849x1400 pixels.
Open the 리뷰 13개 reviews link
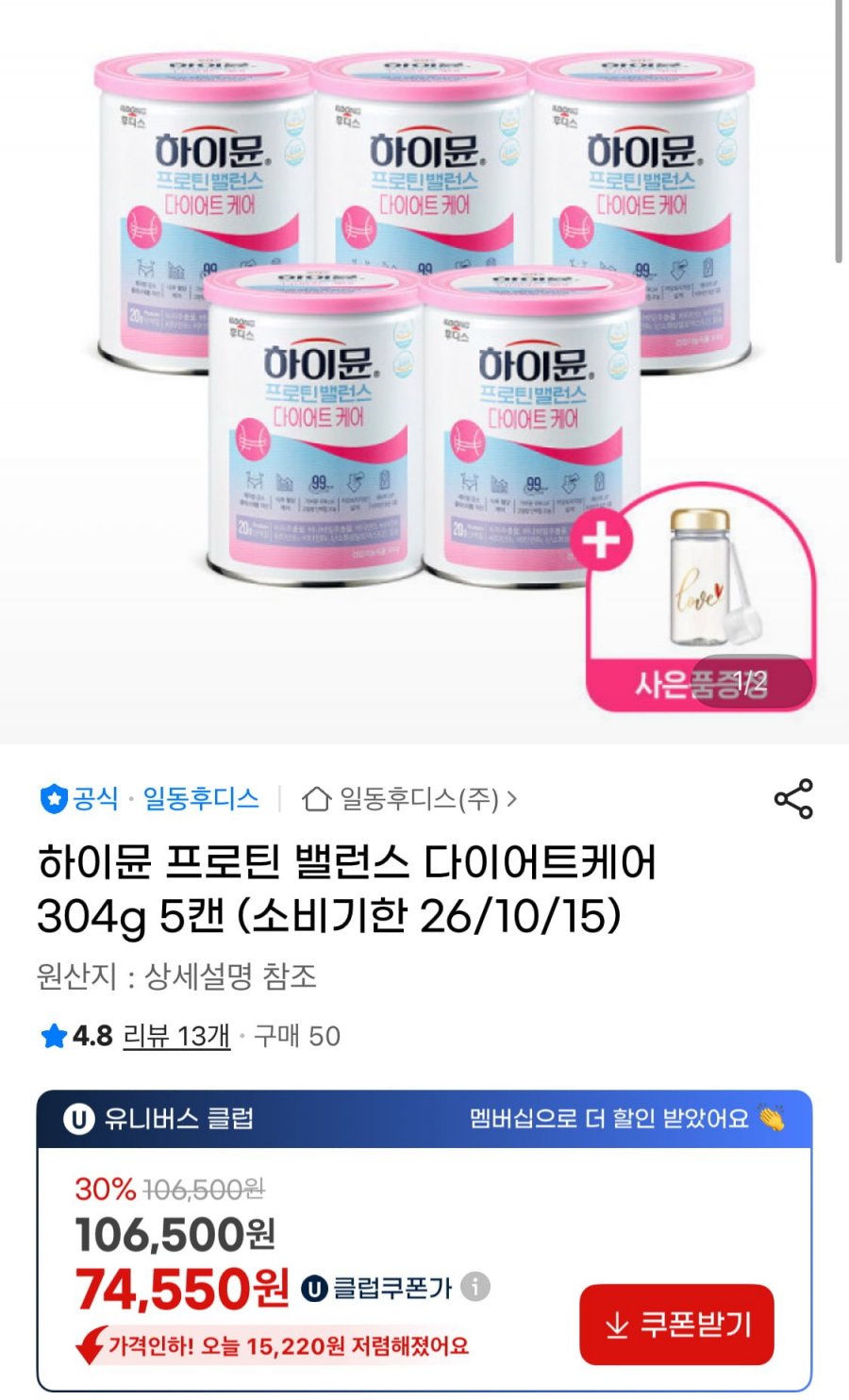click(176, 1036)
